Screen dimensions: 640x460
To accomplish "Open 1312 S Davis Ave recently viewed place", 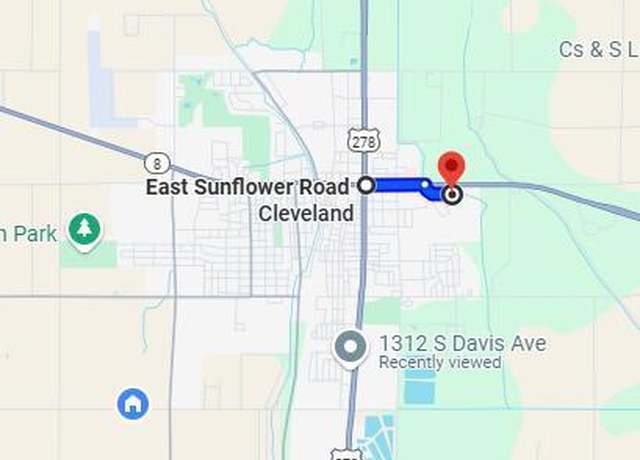I will (x=350, y=349).
